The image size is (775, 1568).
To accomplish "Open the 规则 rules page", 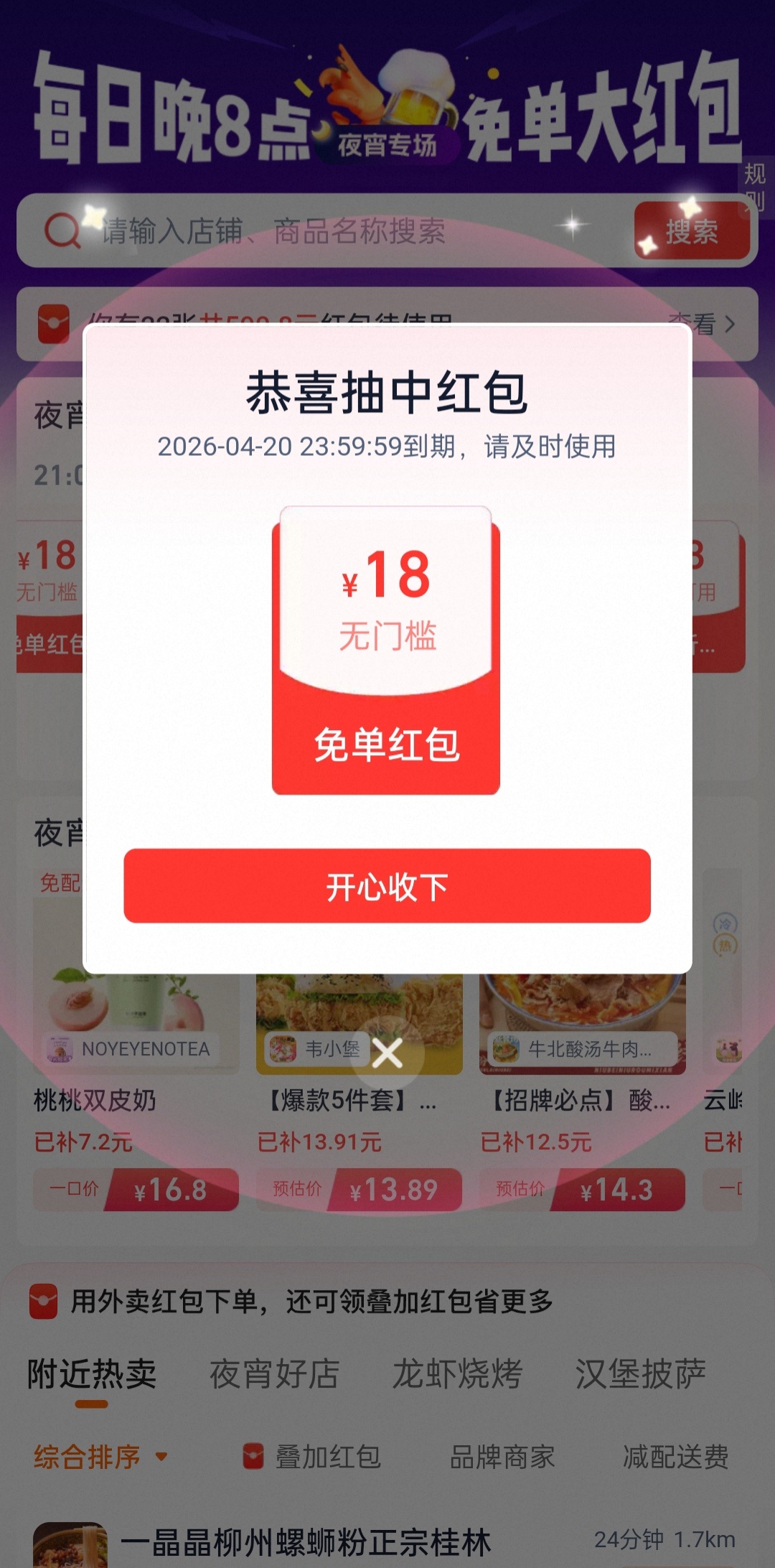I will pos(755,185).
